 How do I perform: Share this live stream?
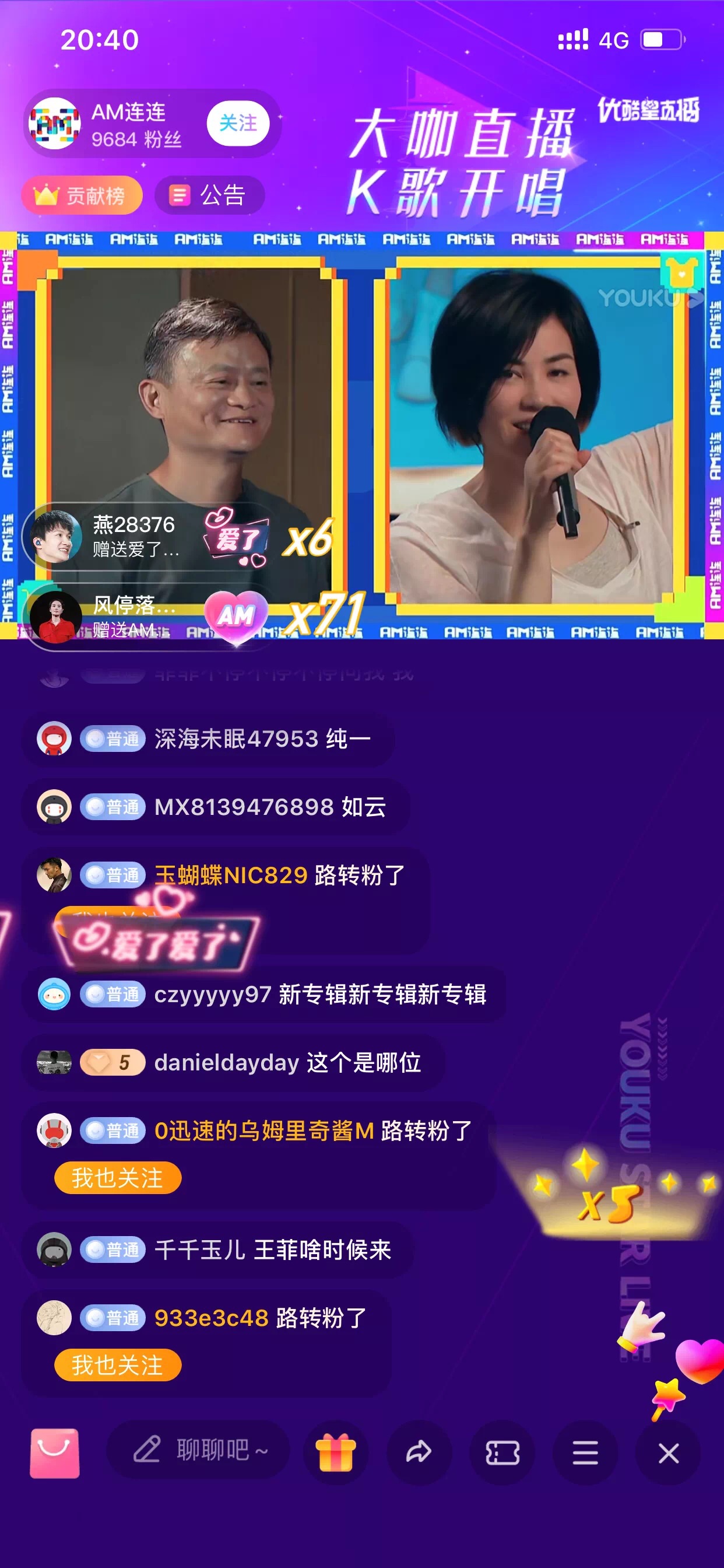(x=419, y=1453)
